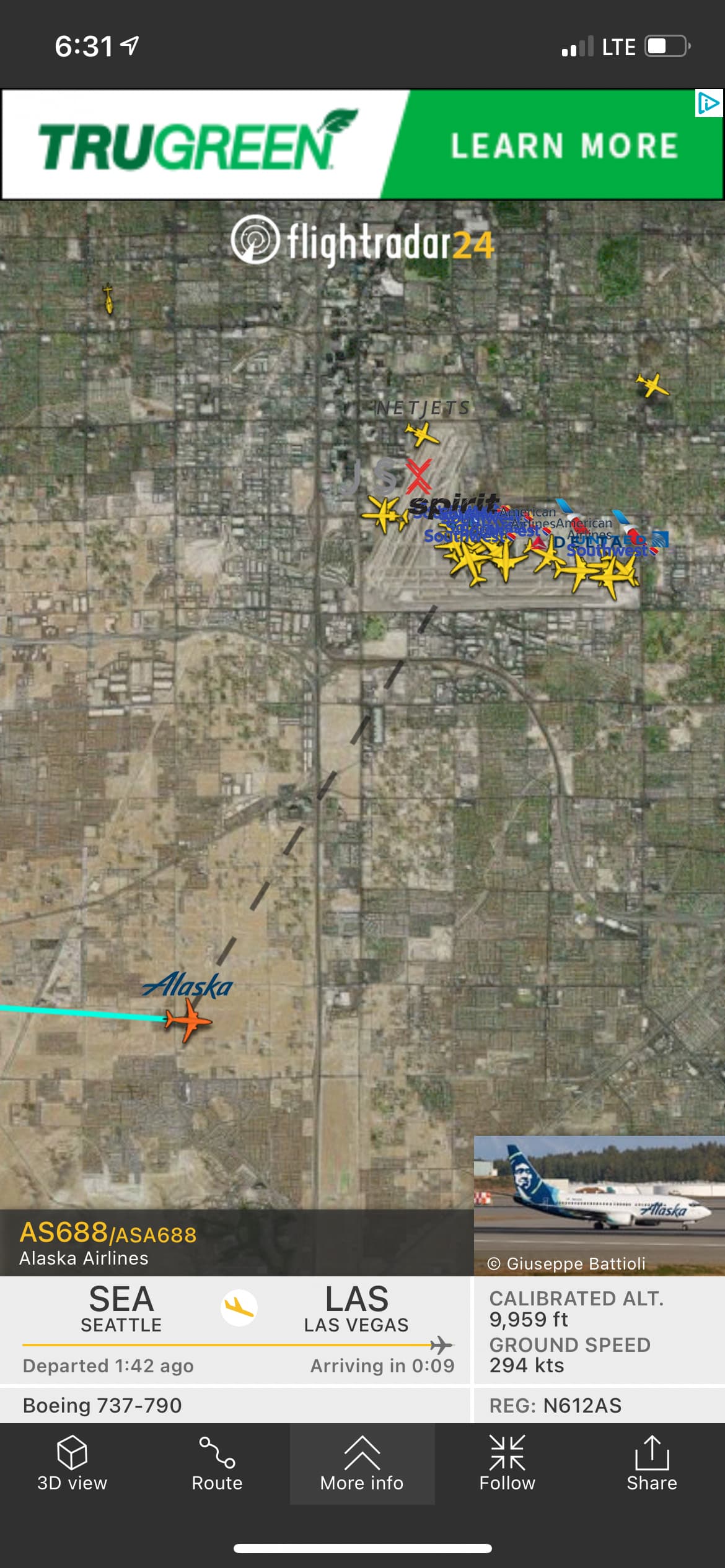725x1568 pixels.
Task: Open the AS688 Alaska Airlines flight header
Action: [x=108, y=1242]
